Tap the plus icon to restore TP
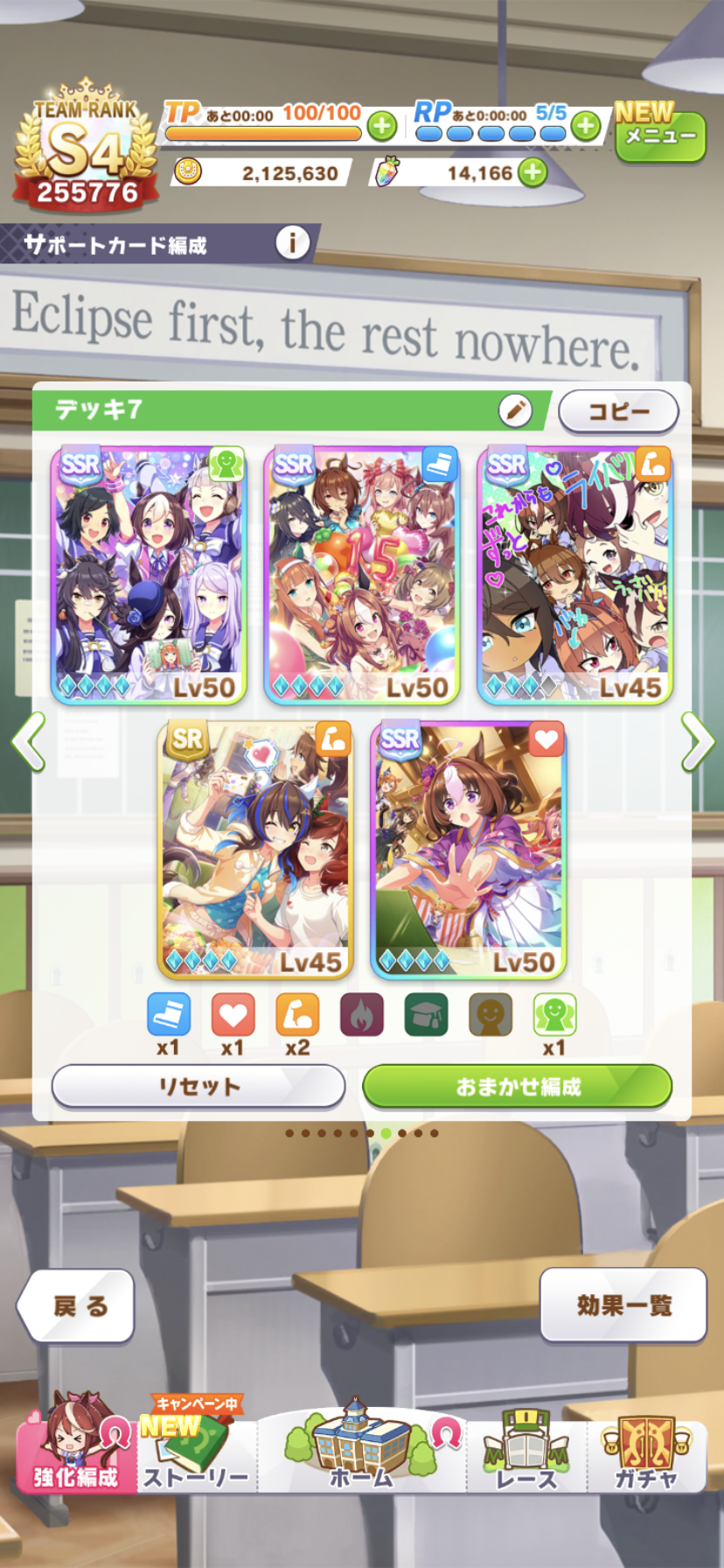The image size is (724, 1568). tap(381, 127)
